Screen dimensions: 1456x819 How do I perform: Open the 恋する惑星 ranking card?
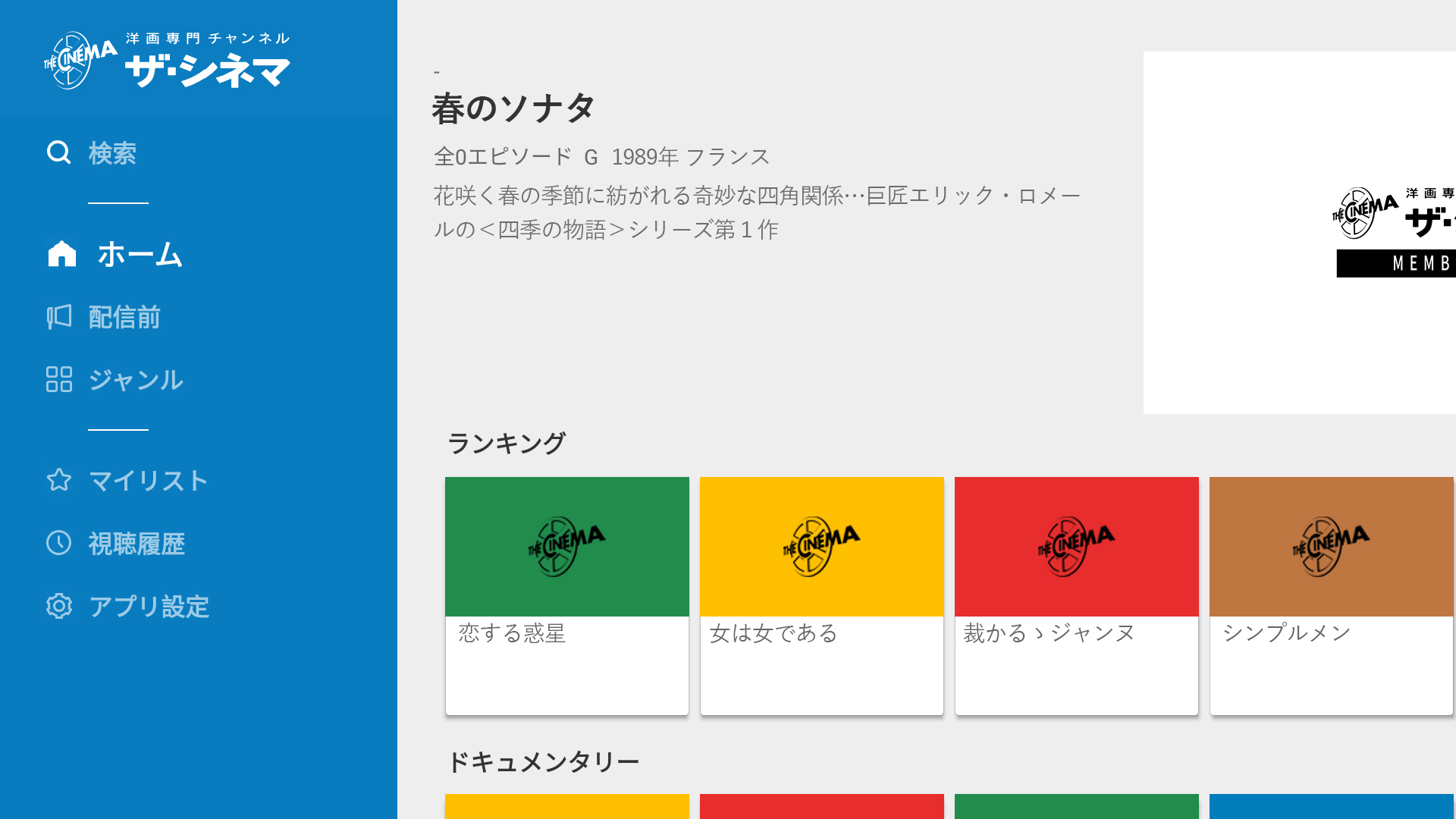point(566,595)
